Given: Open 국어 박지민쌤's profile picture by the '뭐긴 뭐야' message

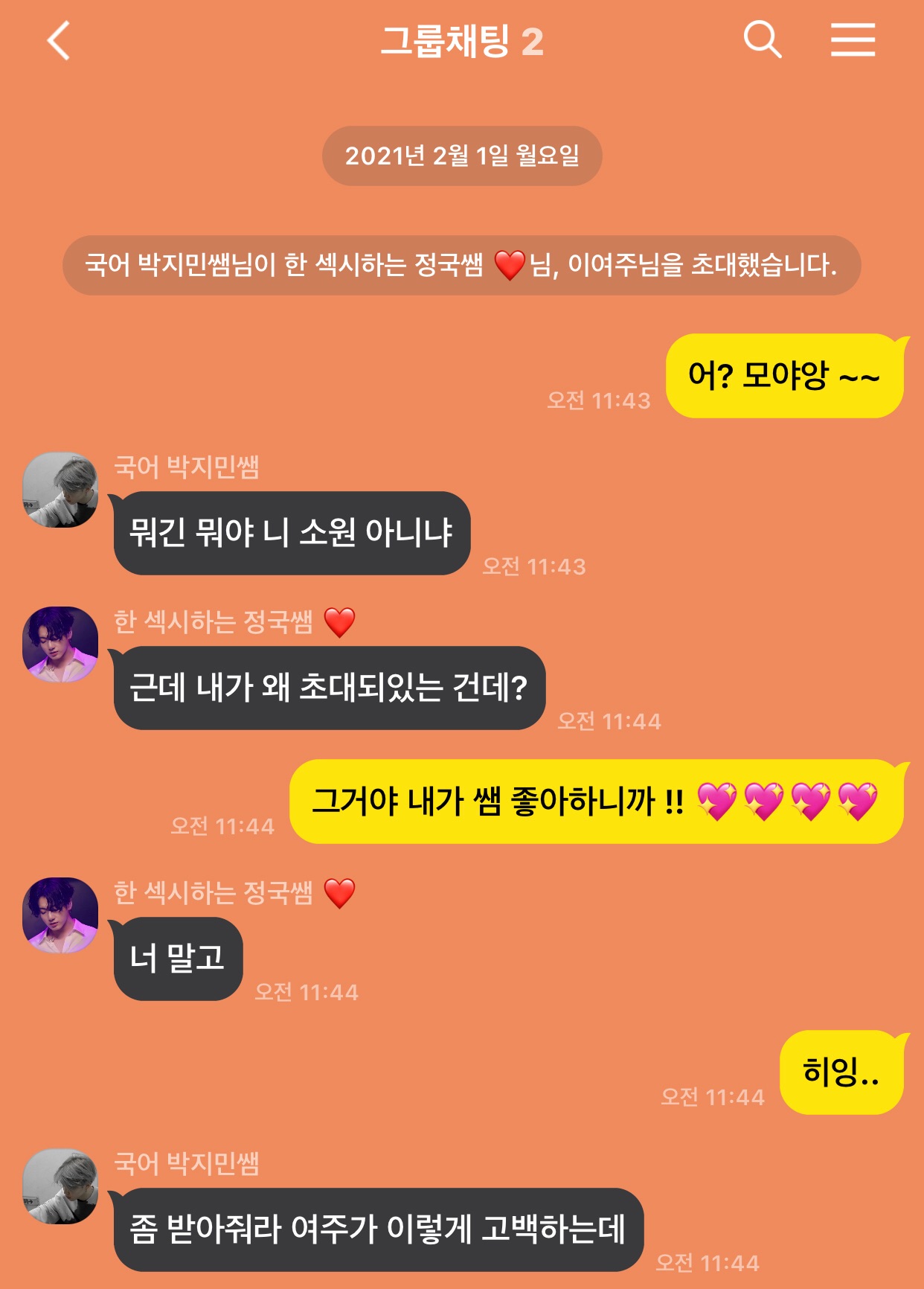Looking at the screenshot, I should tap(60, 490).
